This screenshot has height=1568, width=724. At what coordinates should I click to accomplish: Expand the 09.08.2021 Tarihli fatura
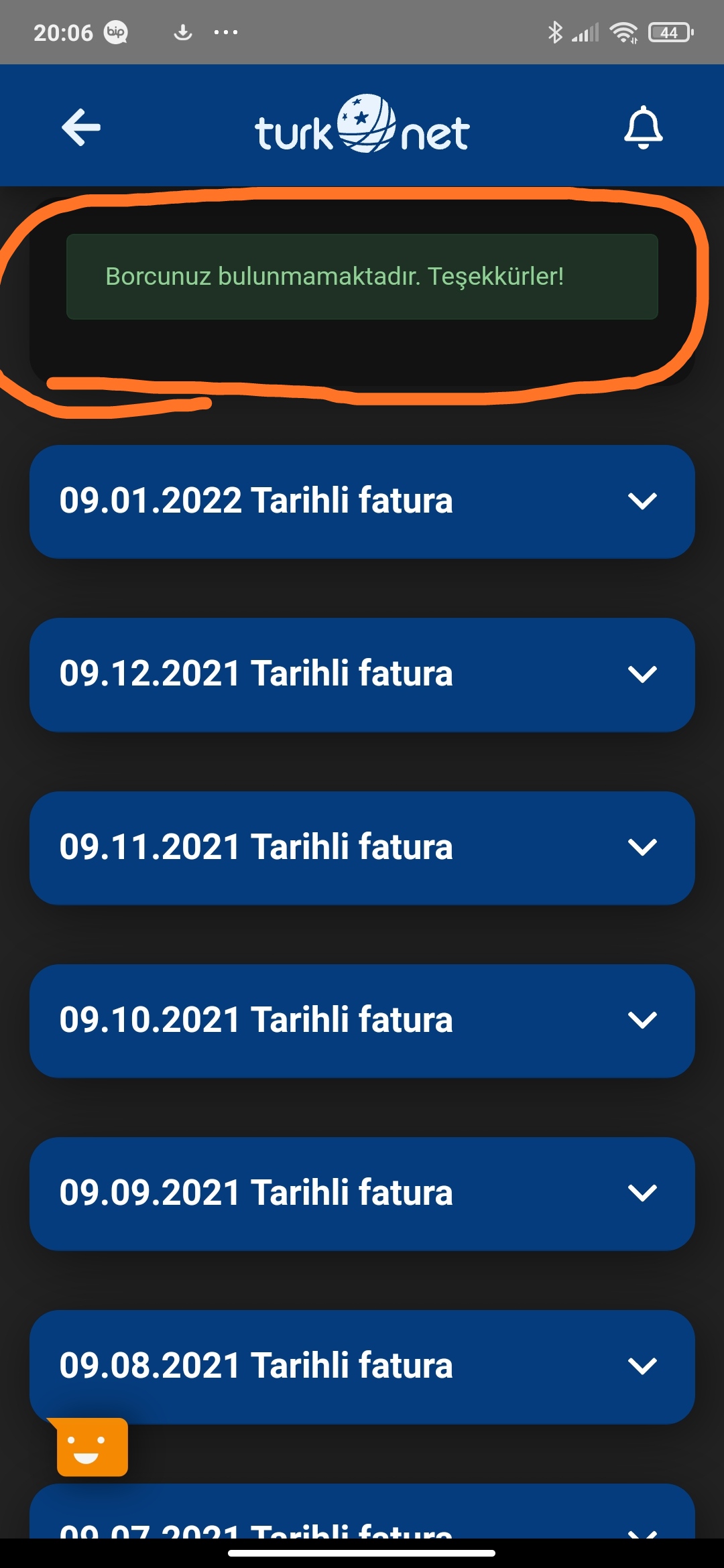(x=362, y=1366)
